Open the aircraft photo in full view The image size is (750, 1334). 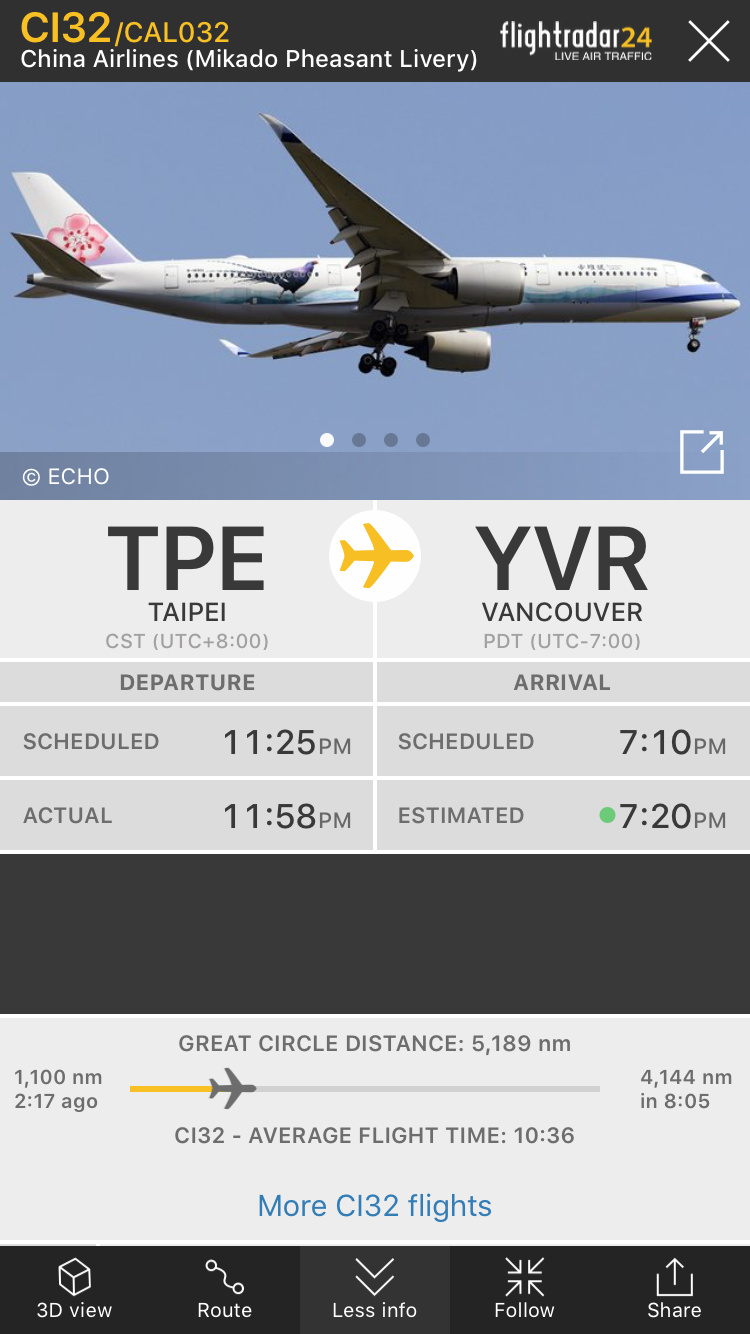click(701, 452)
